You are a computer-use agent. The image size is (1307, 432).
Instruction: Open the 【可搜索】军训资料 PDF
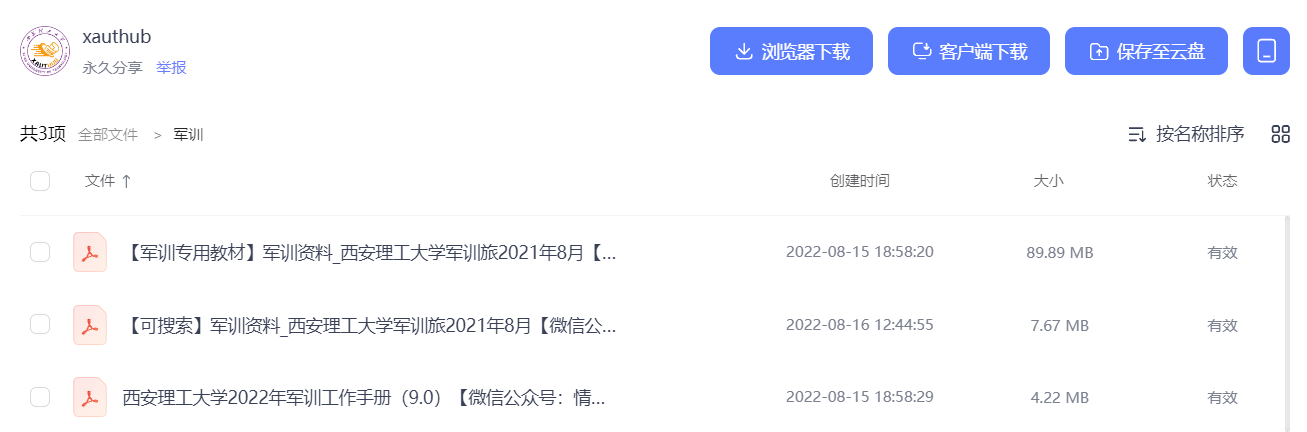pyautogui.click(x=371, y=325)
